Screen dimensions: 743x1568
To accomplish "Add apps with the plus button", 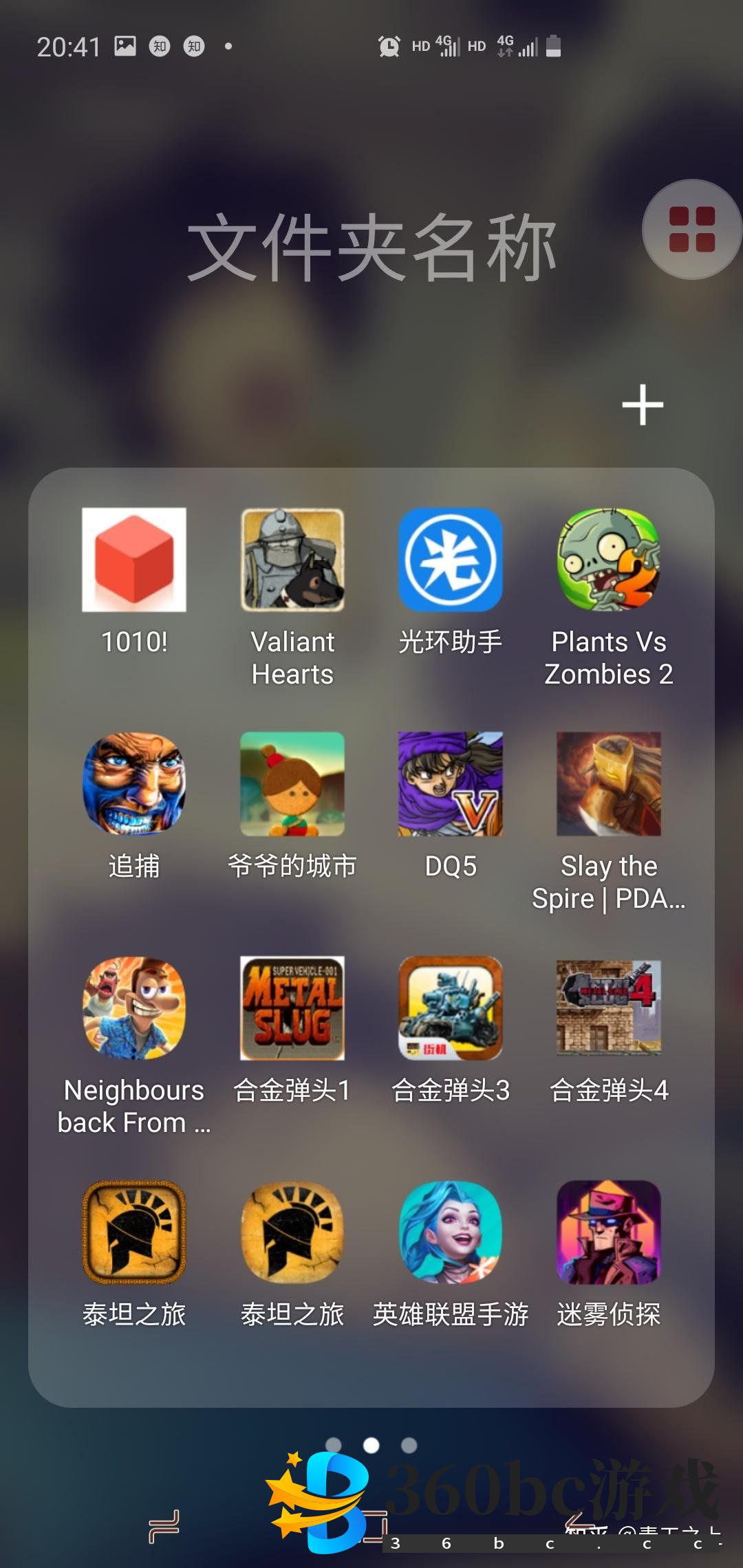I will click(643, 404).
